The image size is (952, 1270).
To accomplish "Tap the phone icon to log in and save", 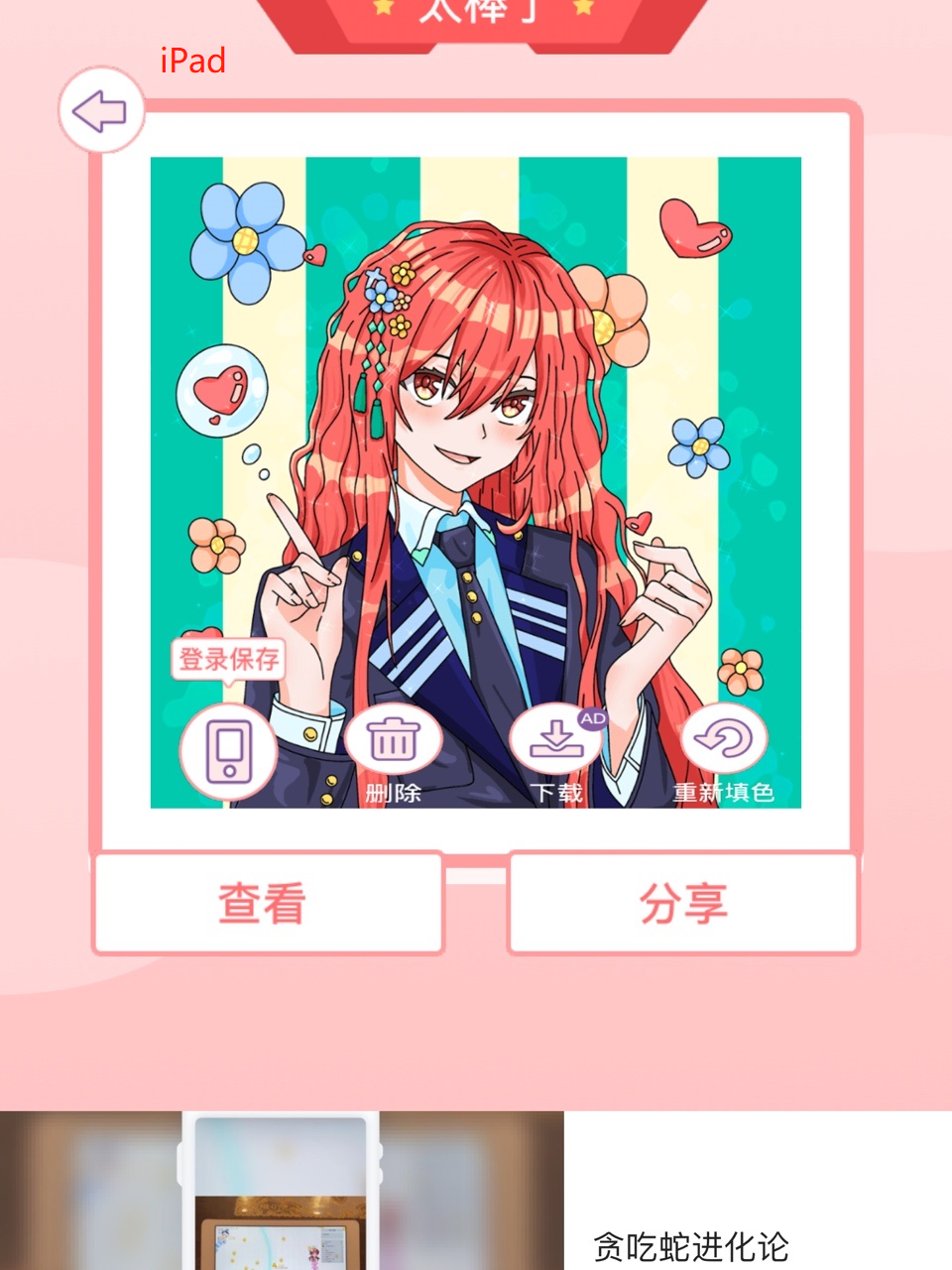I will click(x=228, y=752).
